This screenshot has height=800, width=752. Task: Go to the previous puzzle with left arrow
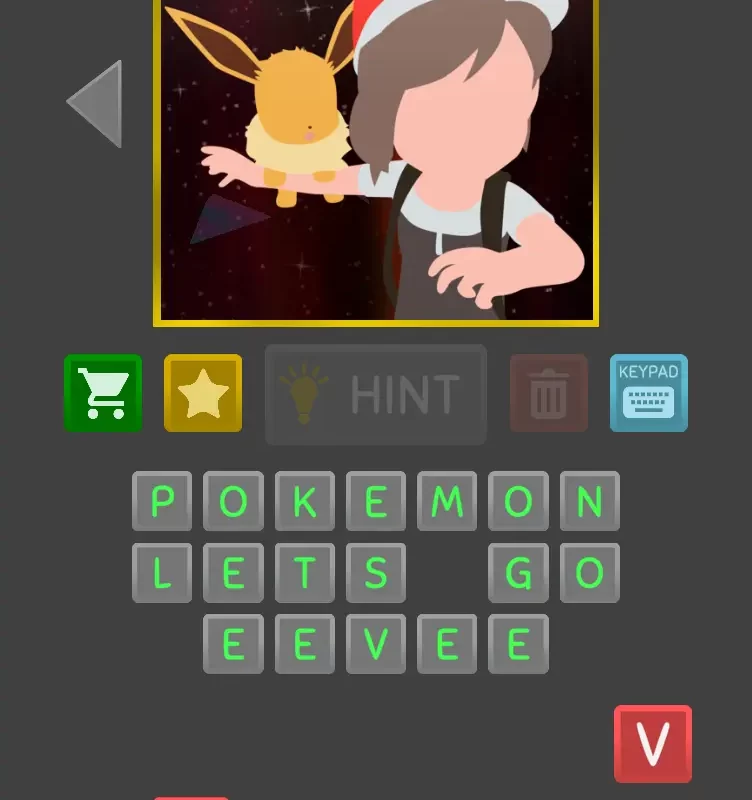97,104
